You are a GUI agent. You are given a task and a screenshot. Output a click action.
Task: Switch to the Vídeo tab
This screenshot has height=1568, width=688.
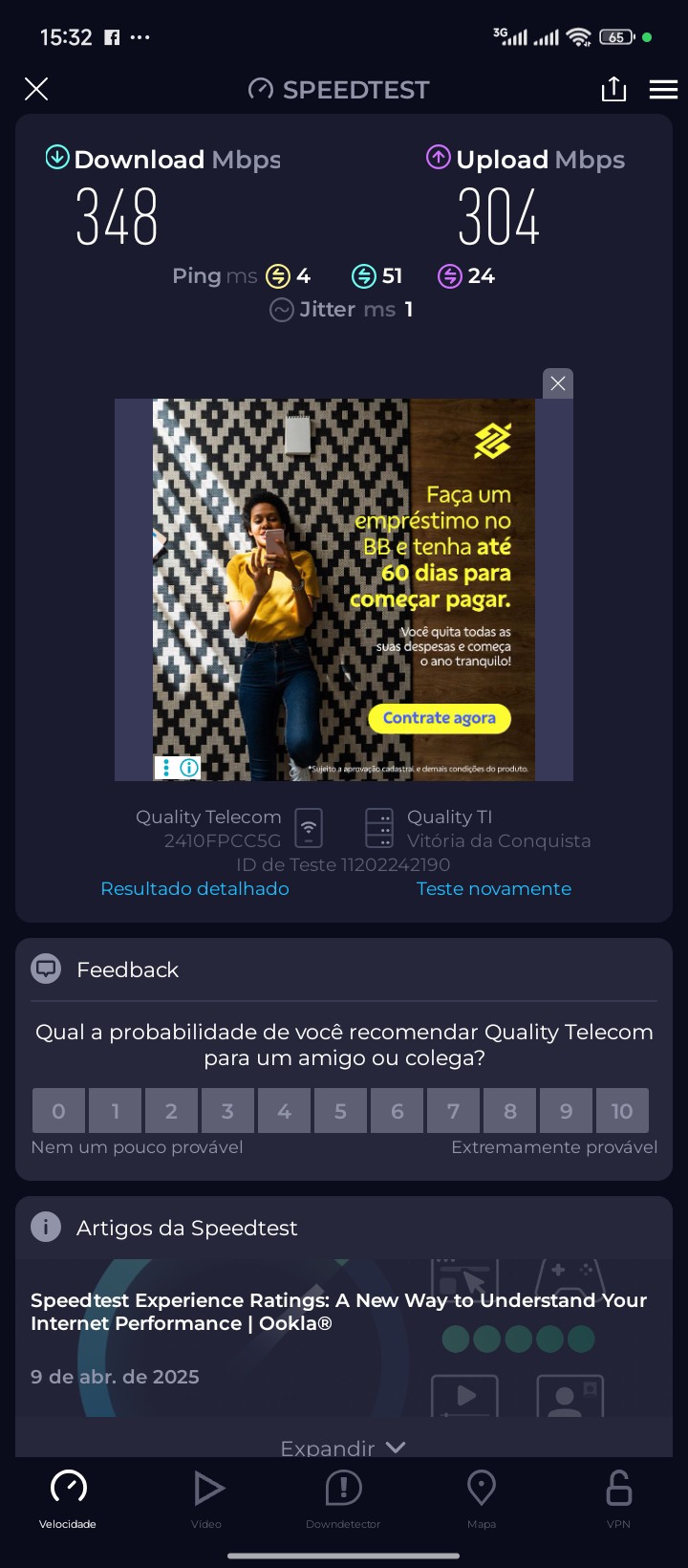[x=206, y=1497]
